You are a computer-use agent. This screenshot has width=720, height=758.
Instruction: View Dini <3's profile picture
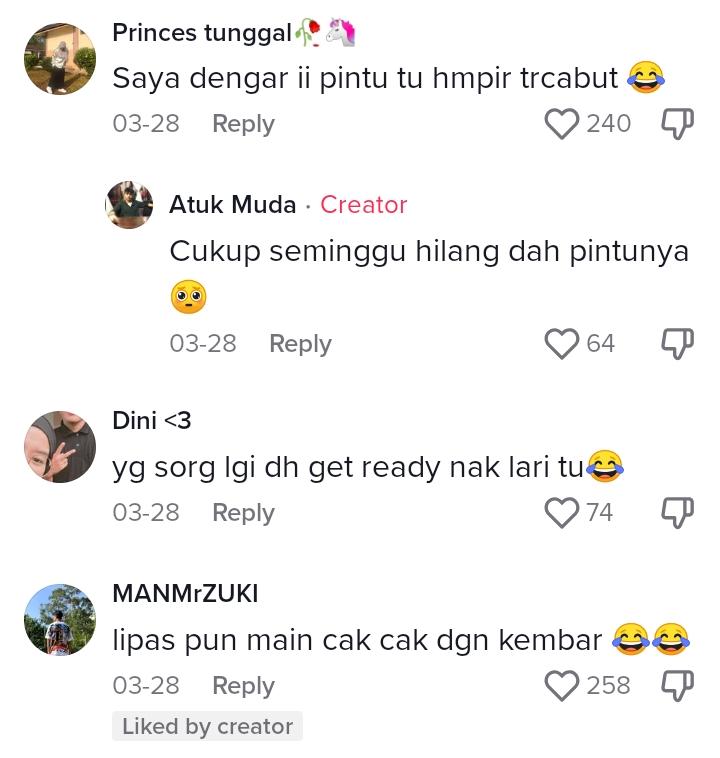(x=60, y=447)
